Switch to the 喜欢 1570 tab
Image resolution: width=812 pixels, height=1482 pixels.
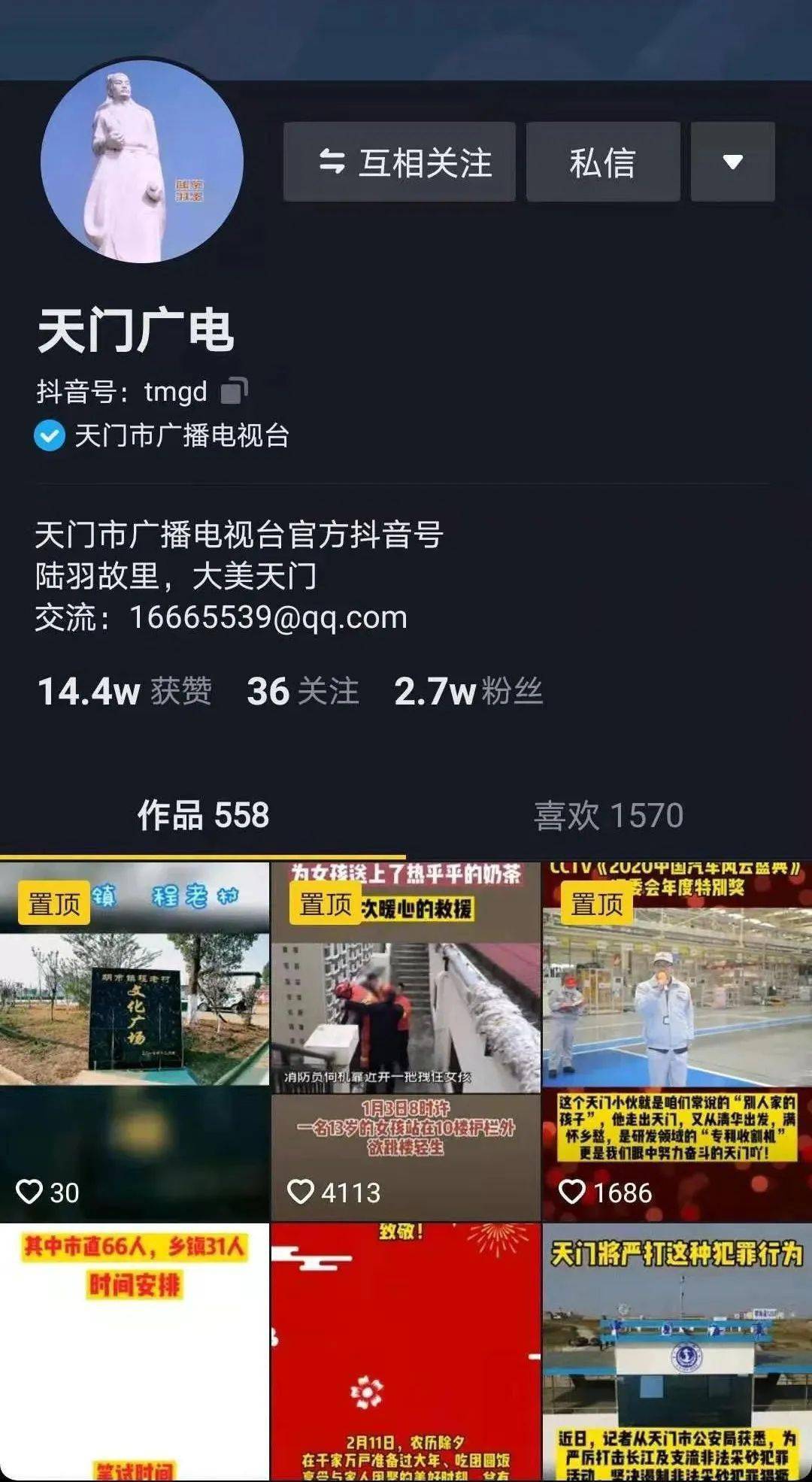tap(608, 816)
